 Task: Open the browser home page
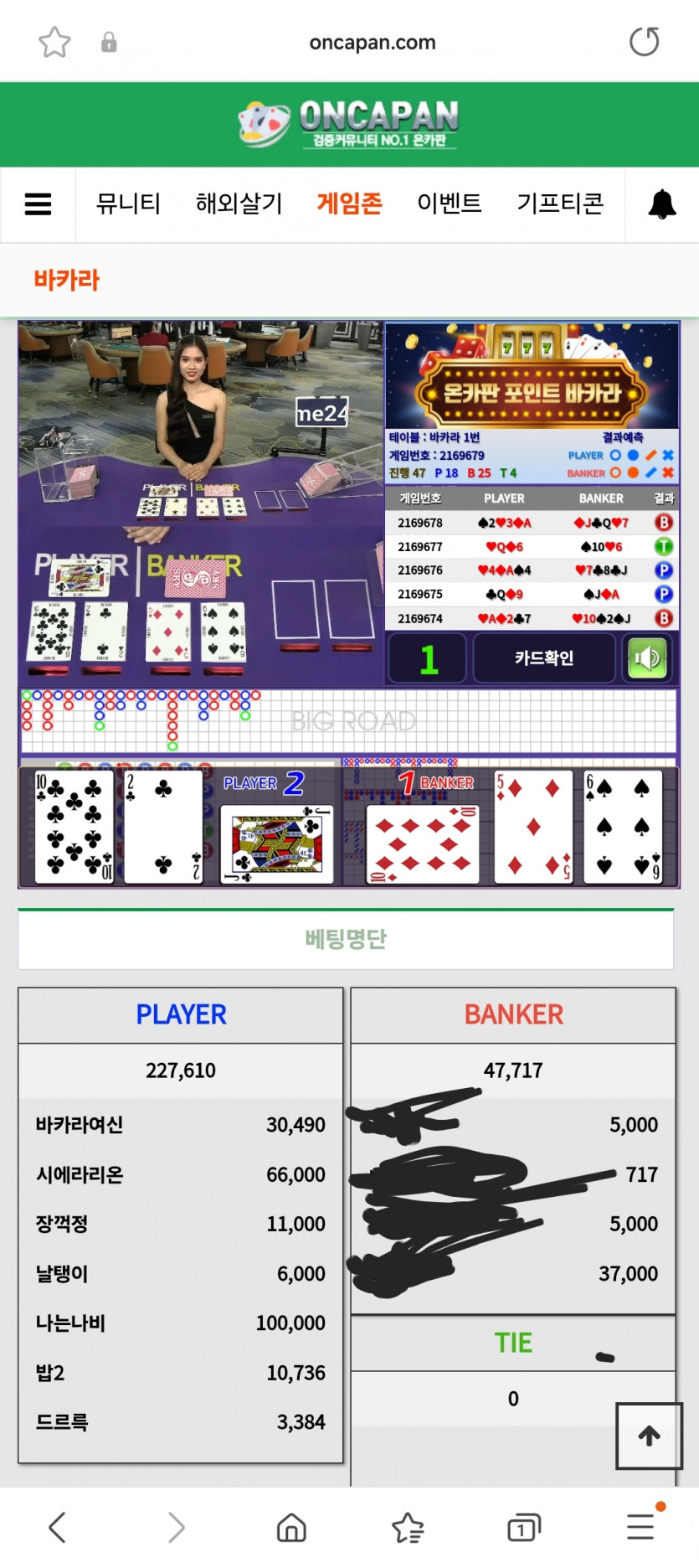[291, 1528]
